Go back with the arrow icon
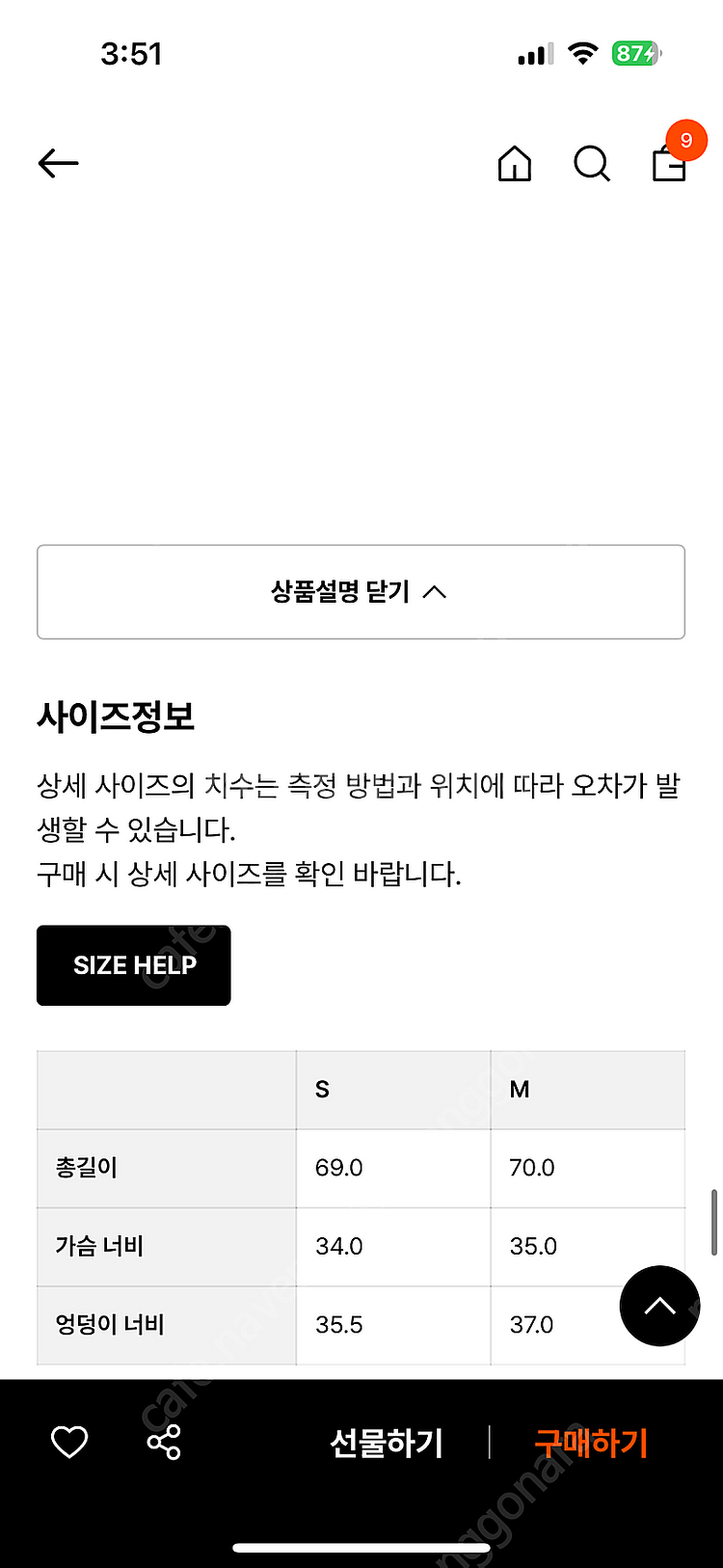 click(x=58, y=164)
